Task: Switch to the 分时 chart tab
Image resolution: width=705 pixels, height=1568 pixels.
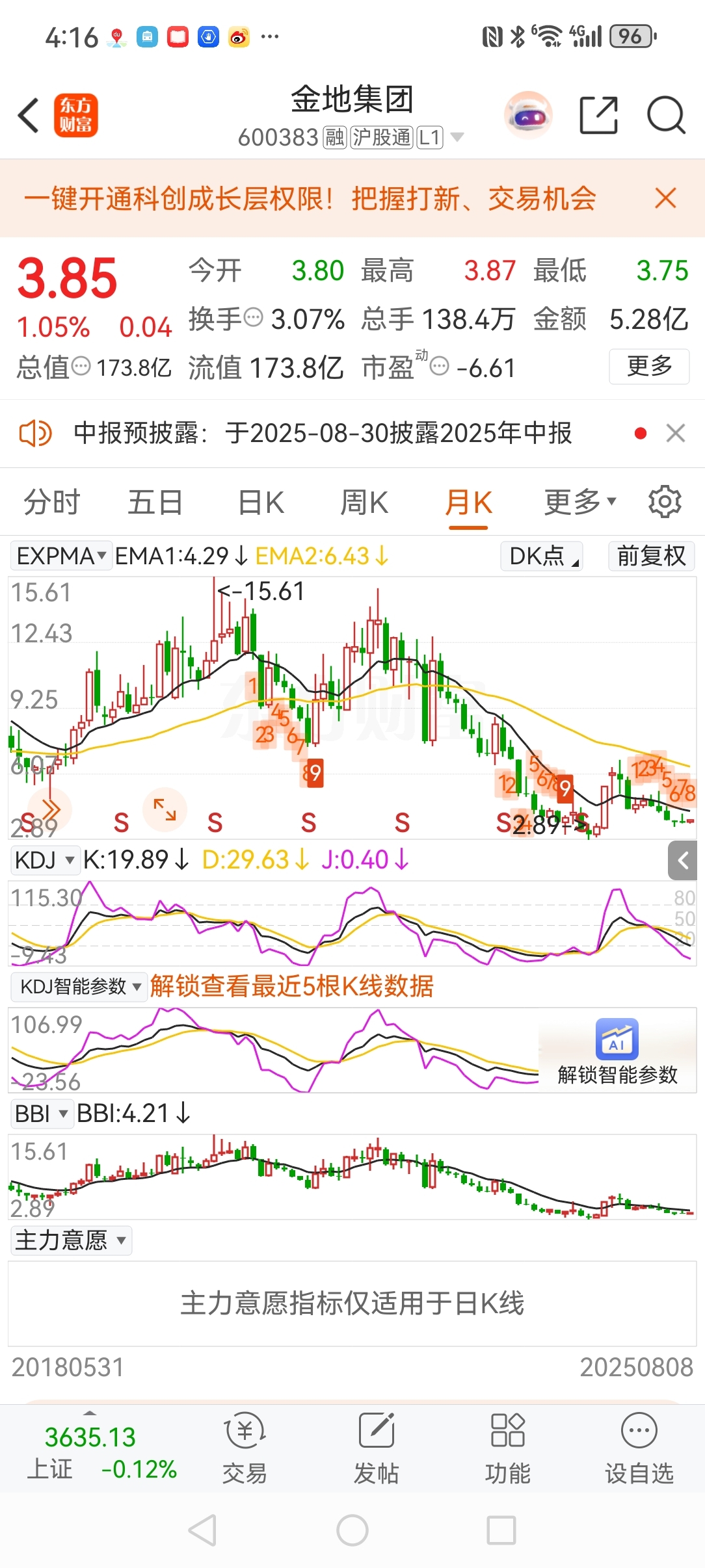Action: (52, 503)
